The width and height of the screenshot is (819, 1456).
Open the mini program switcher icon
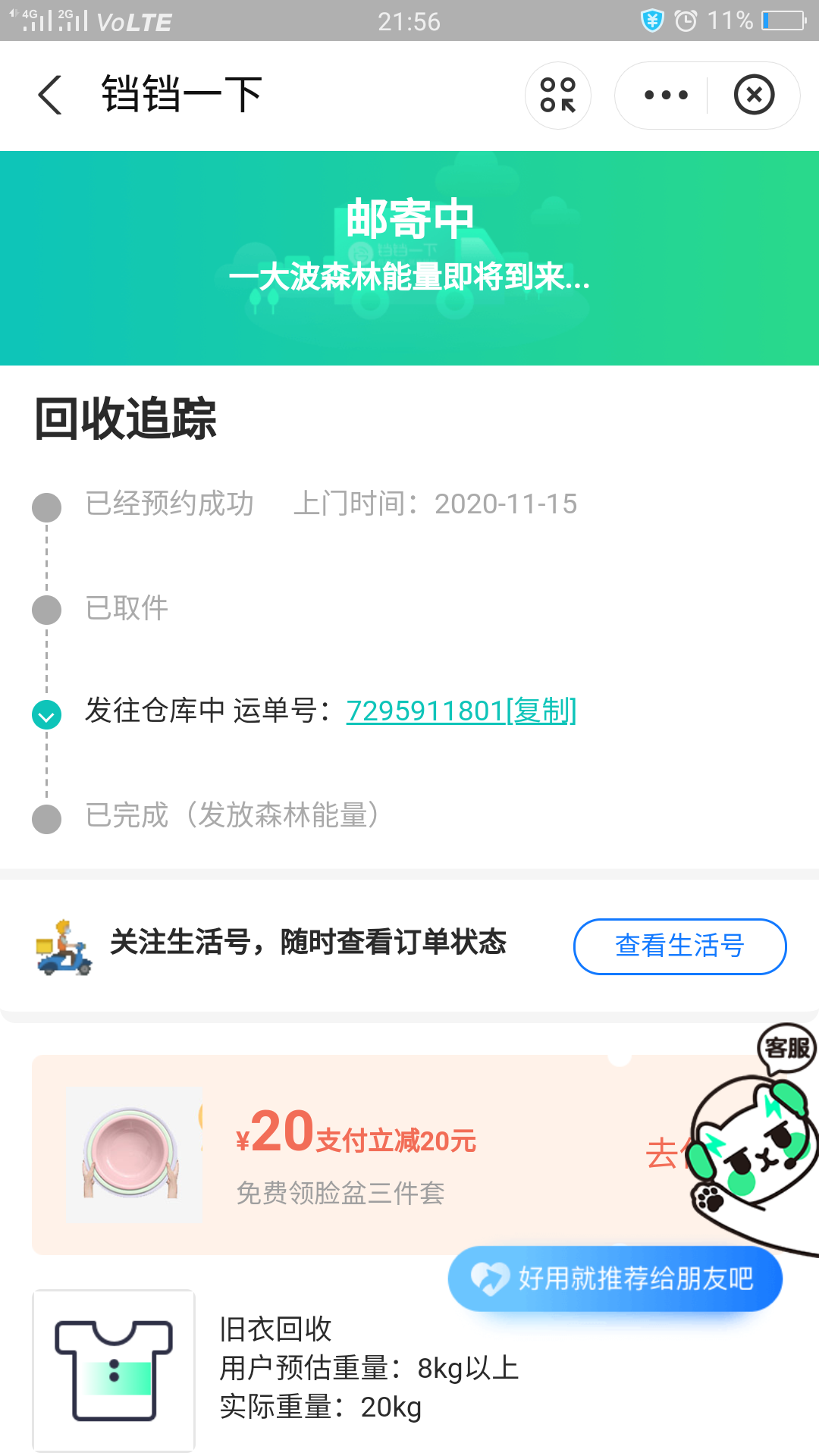[557, 96]
